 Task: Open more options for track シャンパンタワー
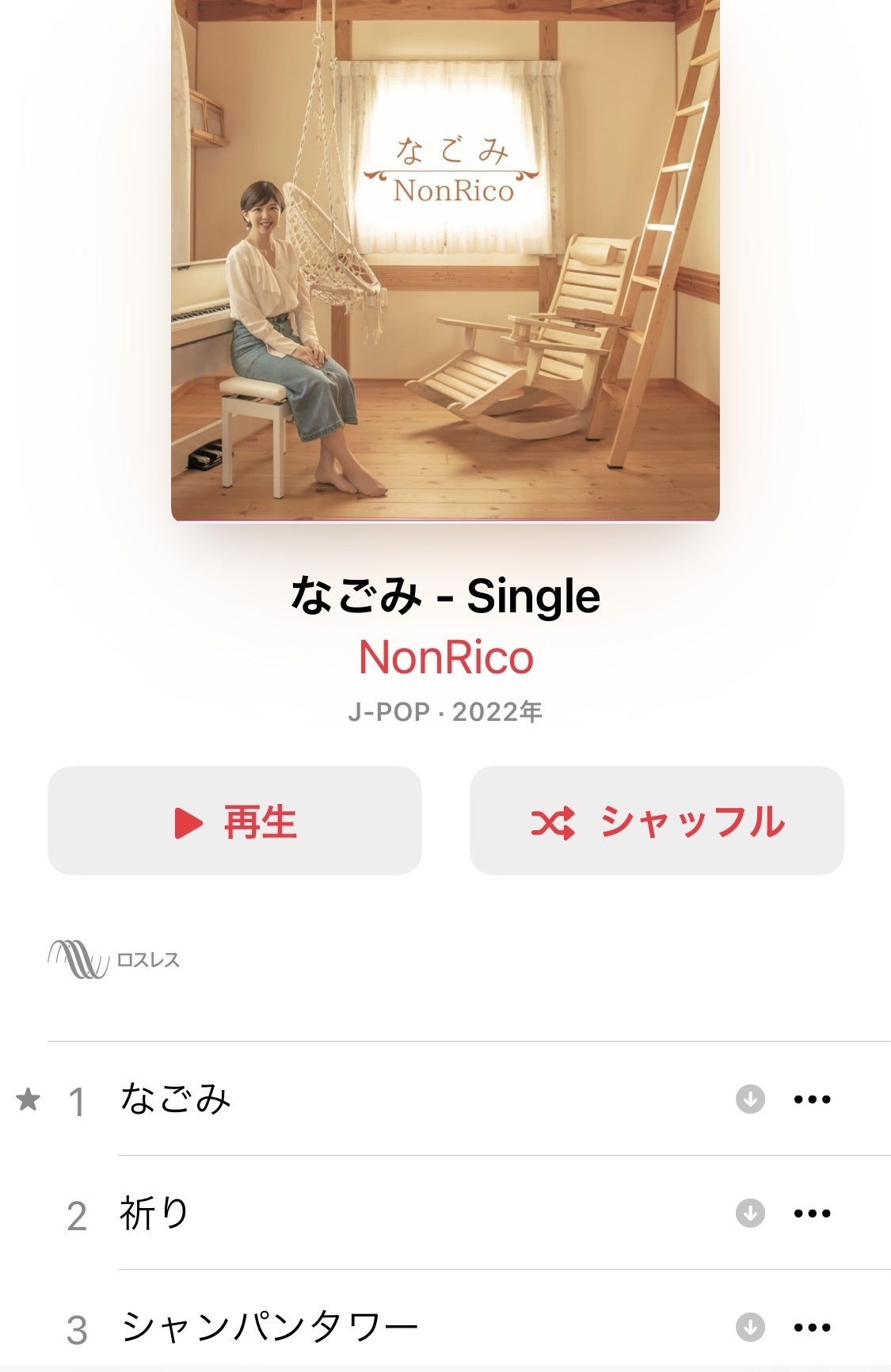tap(812, 1327)
